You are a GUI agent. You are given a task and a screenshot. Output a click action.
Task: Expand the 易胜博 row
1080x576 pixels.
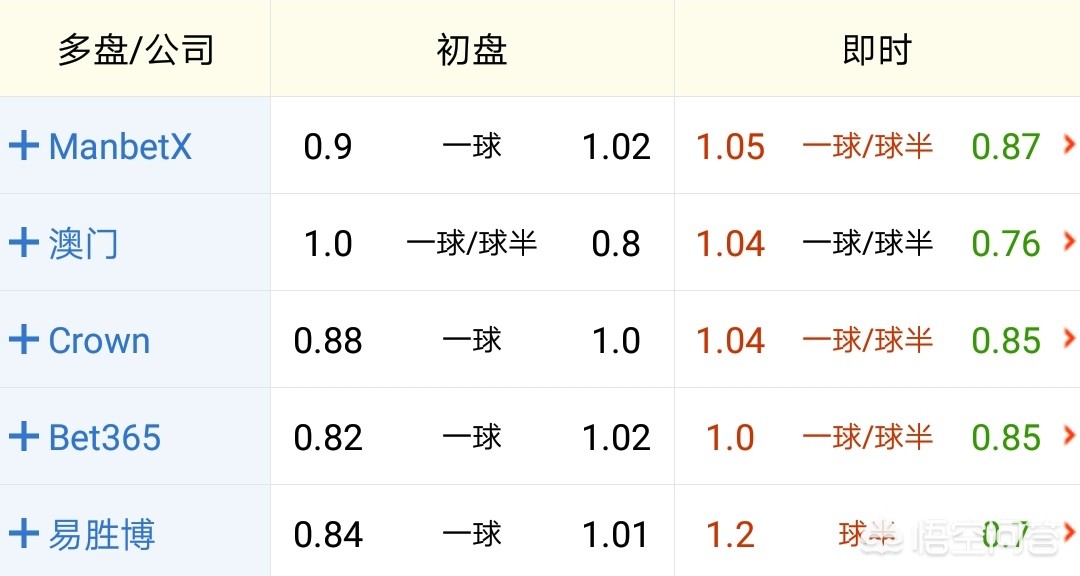pyautogui.click(x=23, y=534)
